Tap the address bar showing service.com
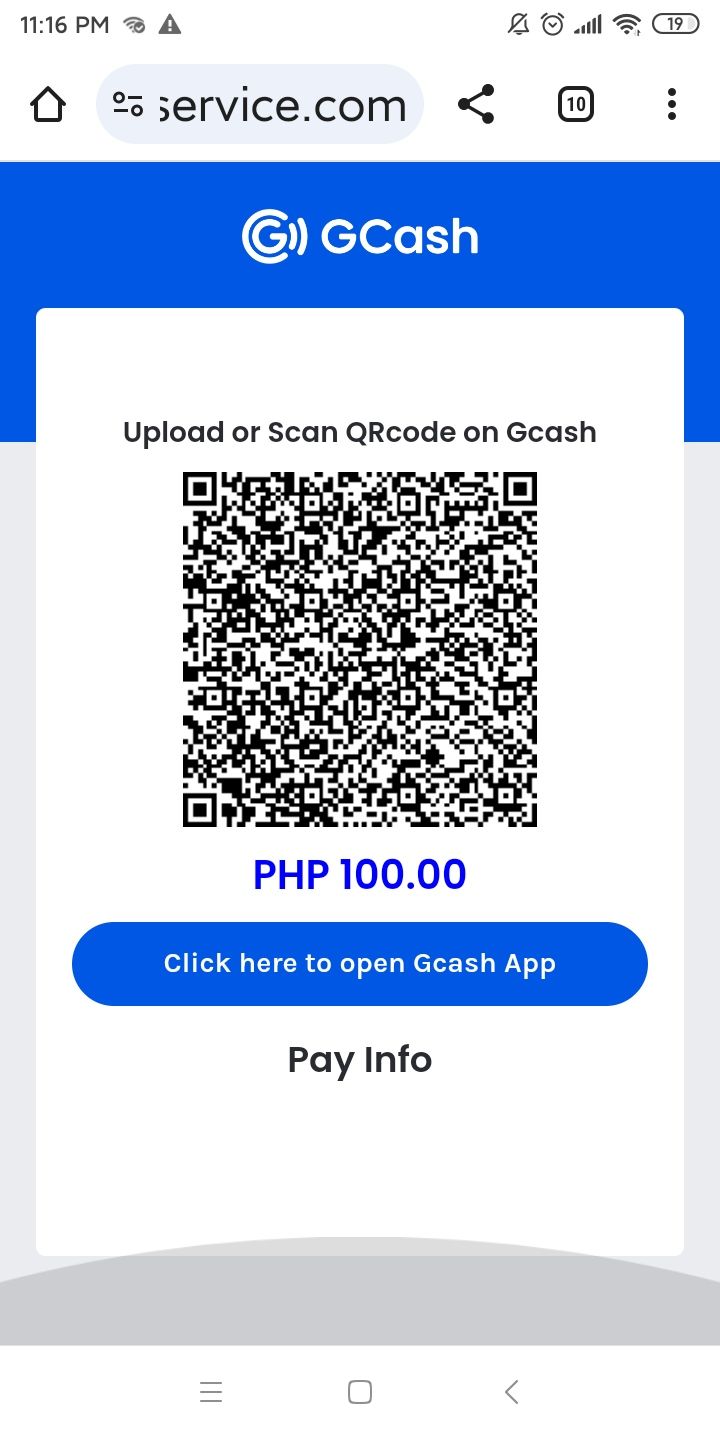720x1440 pixels. click(x=260, y=104)
